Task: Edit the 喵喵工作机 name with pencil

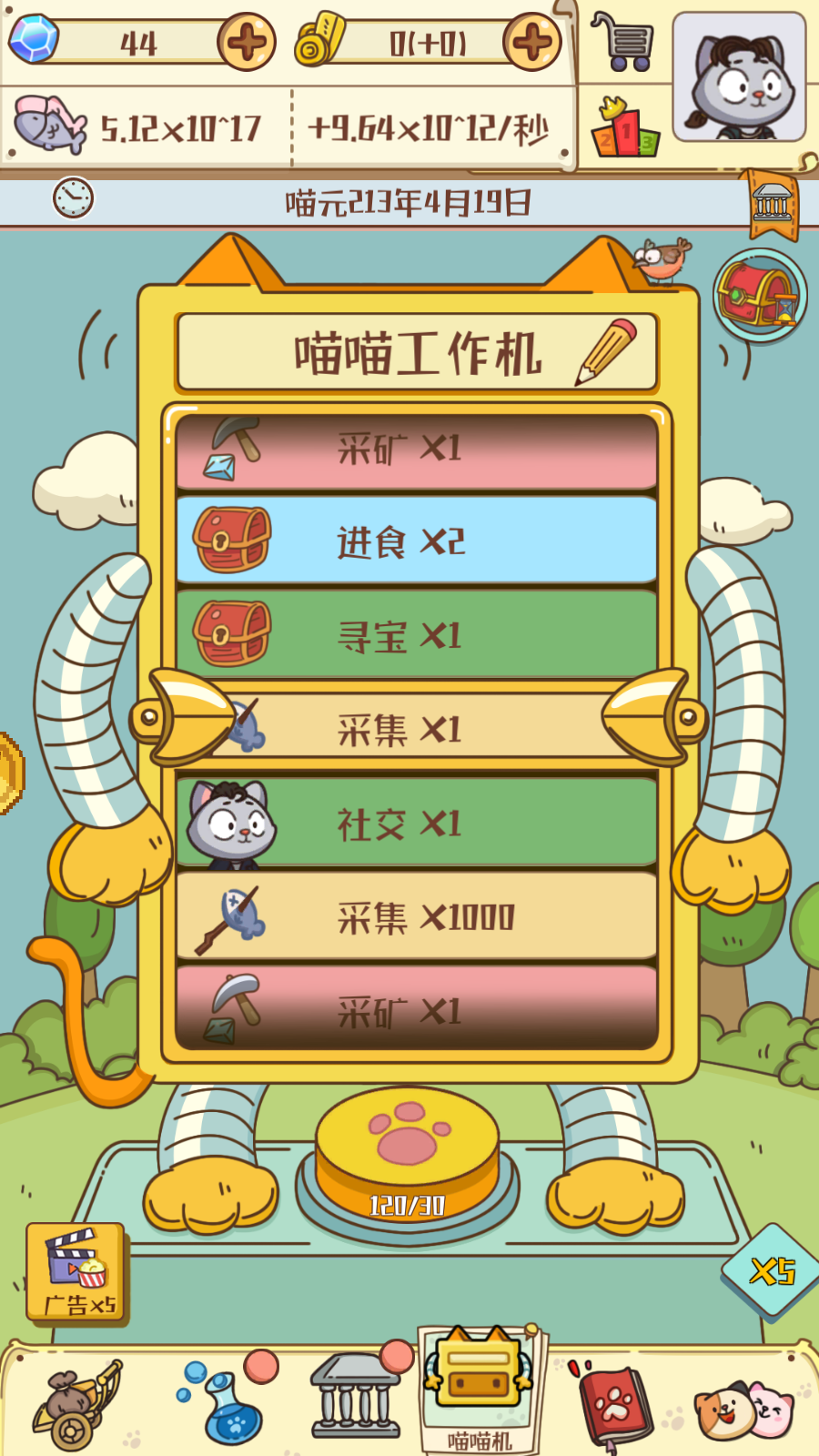Action: (607, 351)
